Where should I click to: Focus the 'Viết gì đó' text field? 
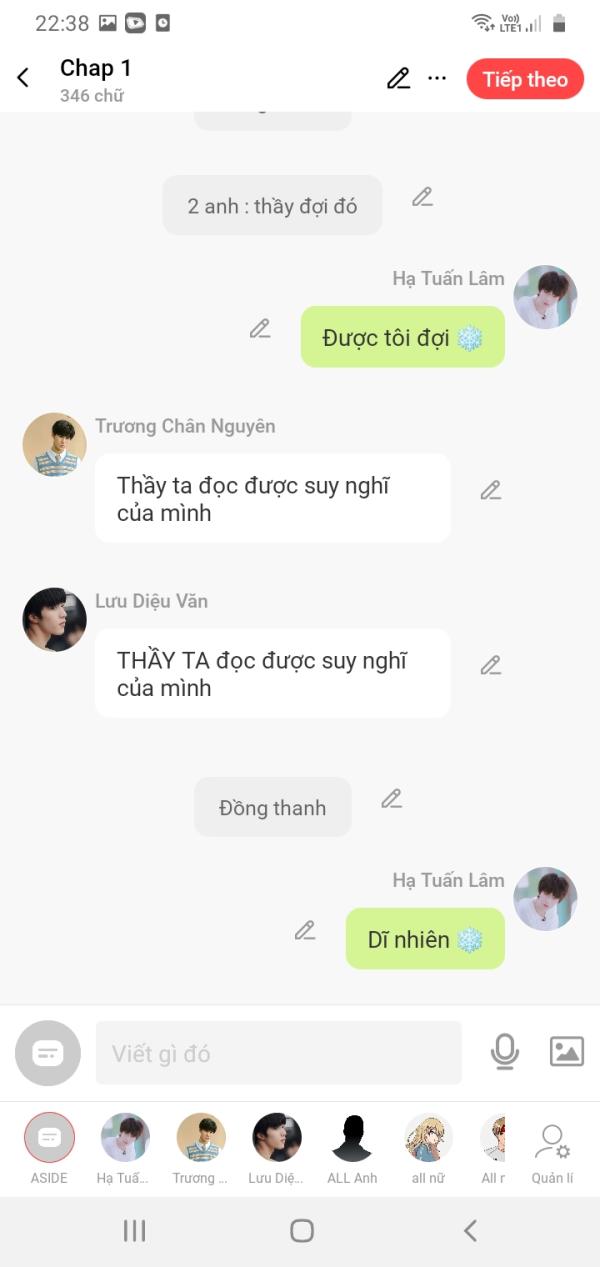click(x=278, y=1053)
